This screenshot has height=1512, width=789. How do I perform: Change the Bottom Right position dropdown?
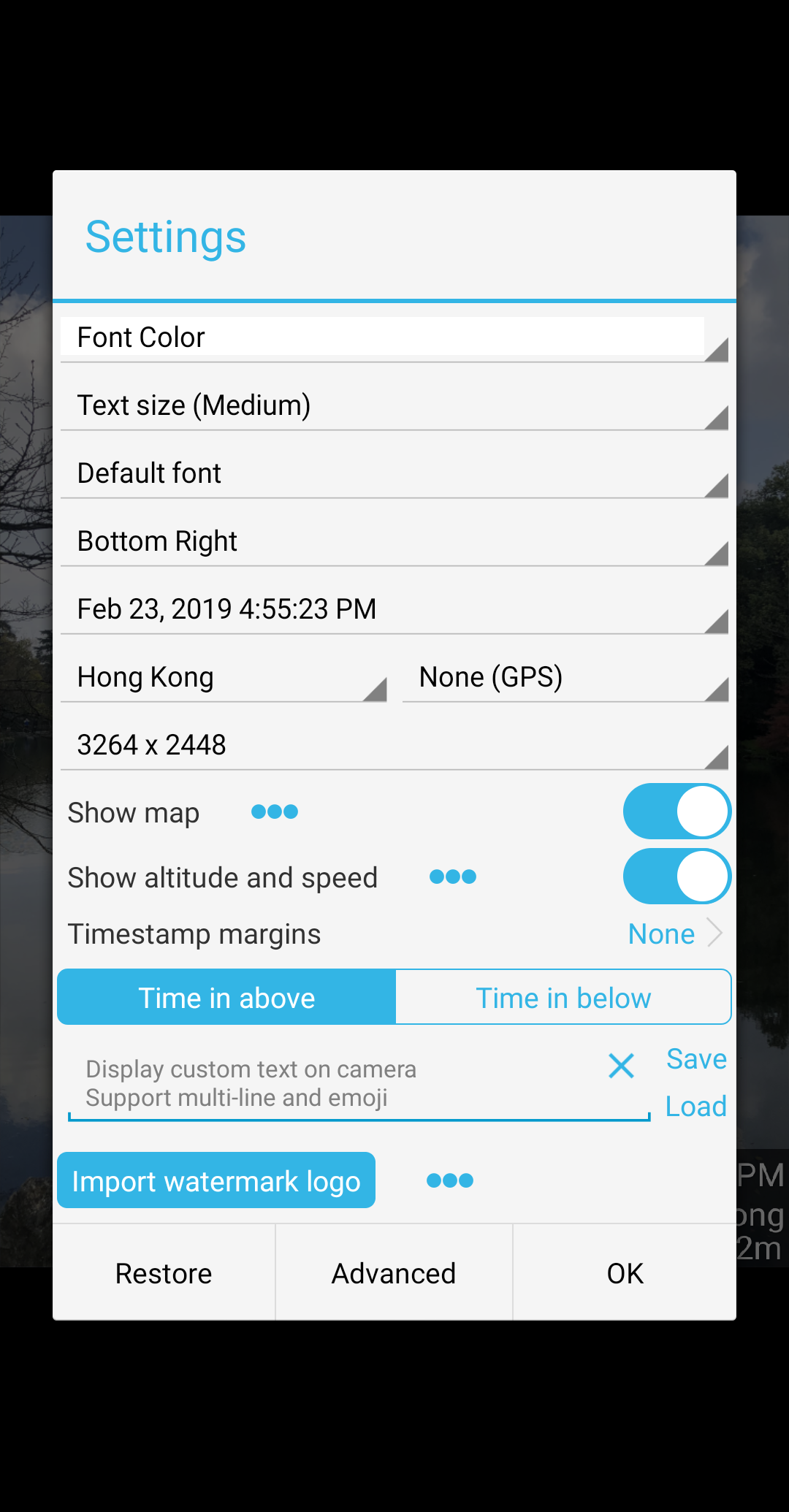coord(394,542)
